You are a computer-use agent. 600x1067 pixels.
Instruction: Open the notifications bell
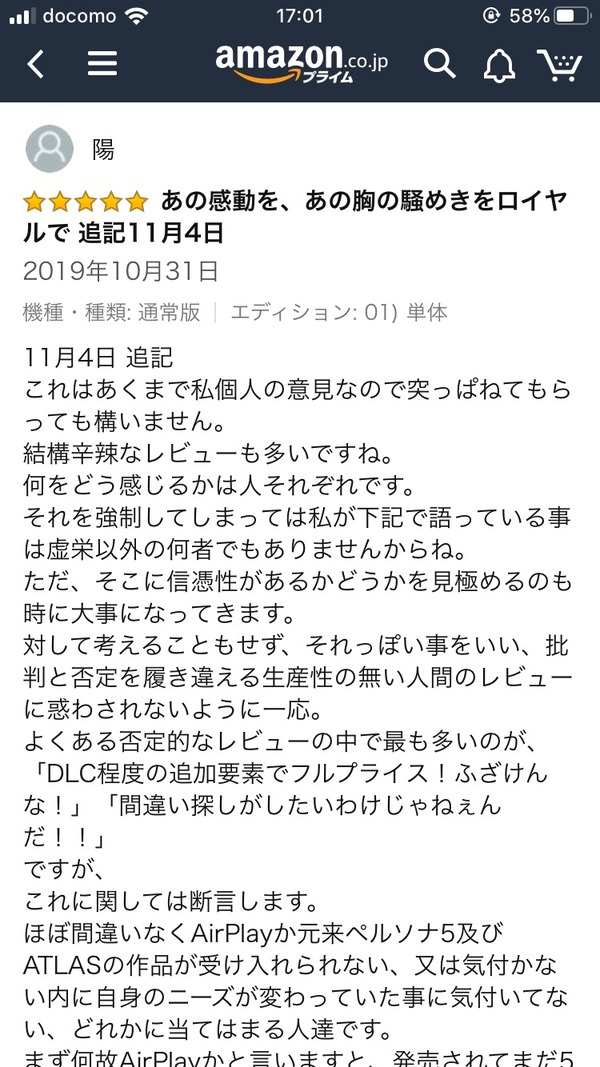pyautogui.click(x=499, y=65)
